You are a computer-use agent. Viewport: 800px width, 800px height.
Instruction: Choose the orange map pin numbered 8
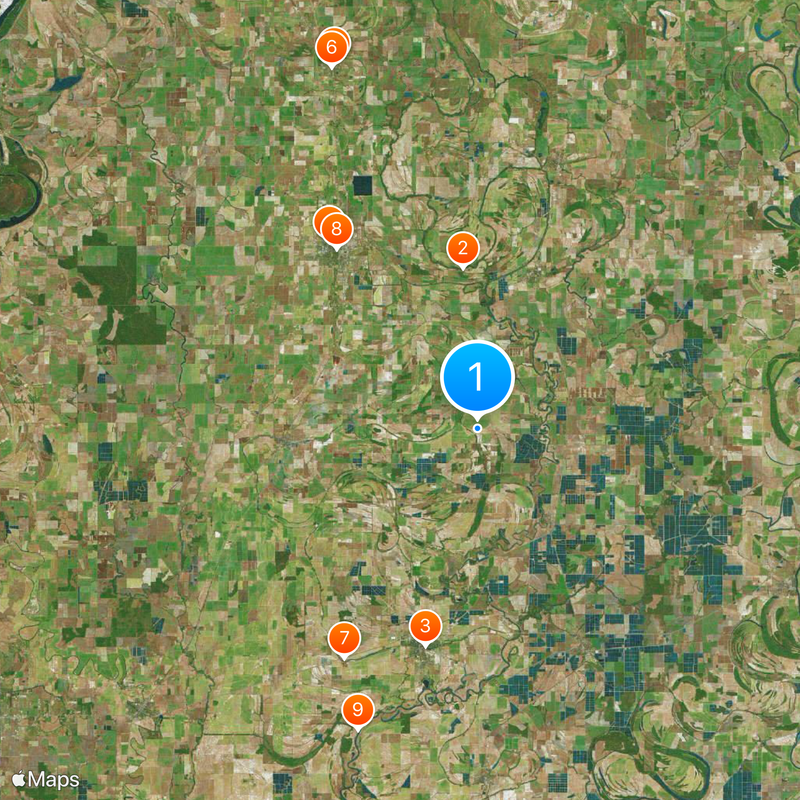(336, 230)
